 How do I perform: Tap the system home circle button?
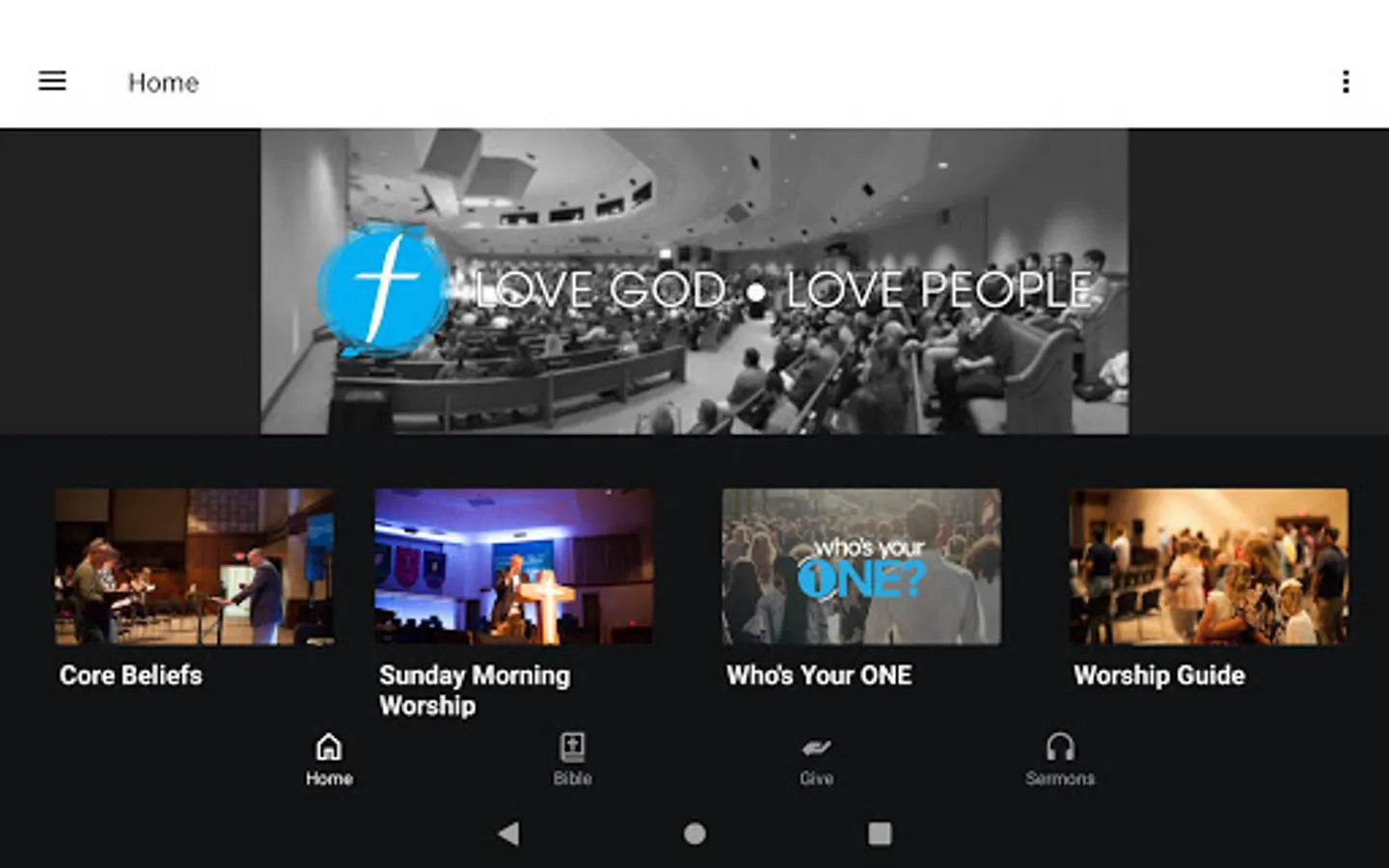pos(694,833)
